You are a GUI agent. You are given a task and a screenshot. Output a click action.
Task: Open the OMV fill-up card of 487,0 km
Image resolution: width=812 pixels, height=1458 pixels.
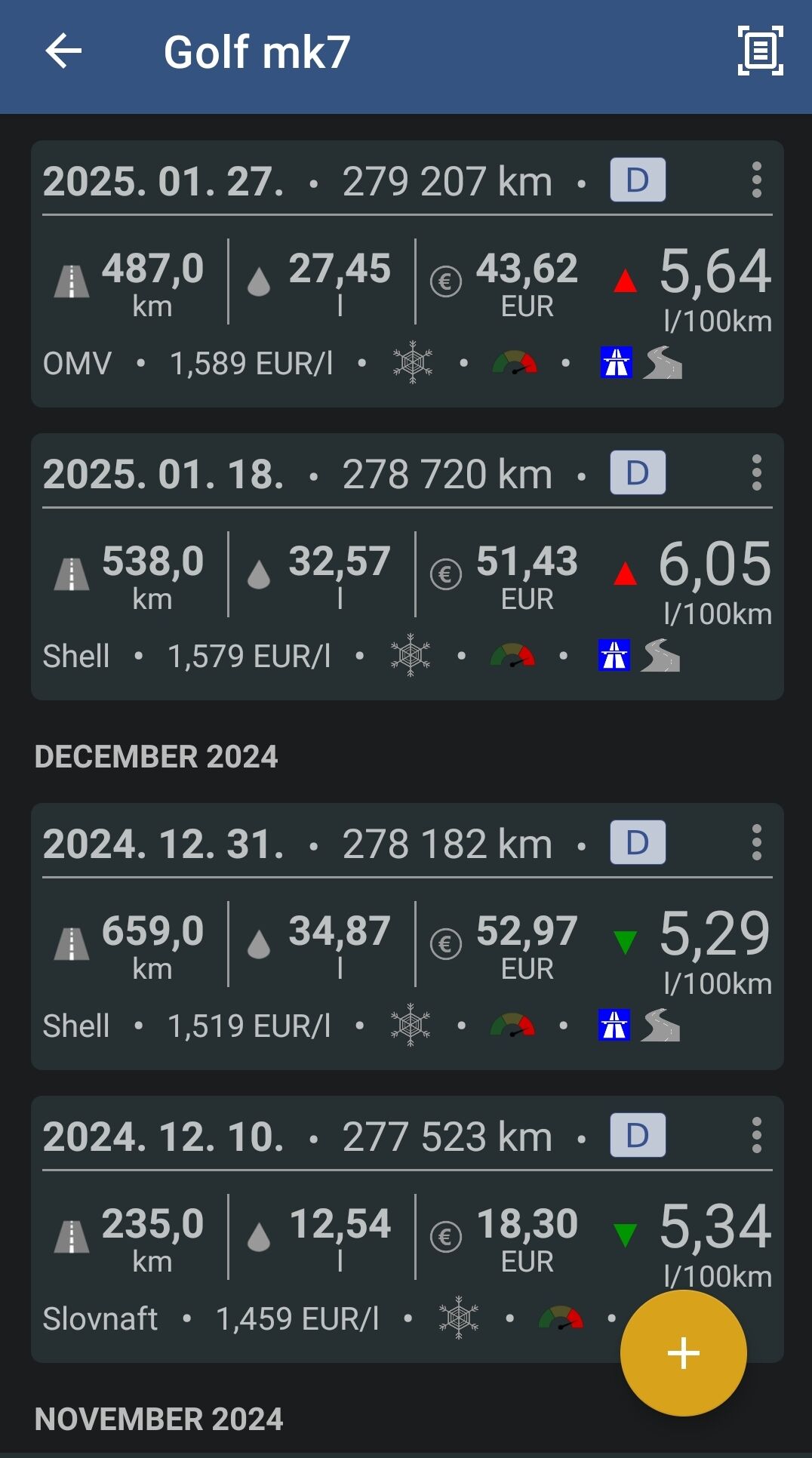pyautogui.click(x=407, y=274)
